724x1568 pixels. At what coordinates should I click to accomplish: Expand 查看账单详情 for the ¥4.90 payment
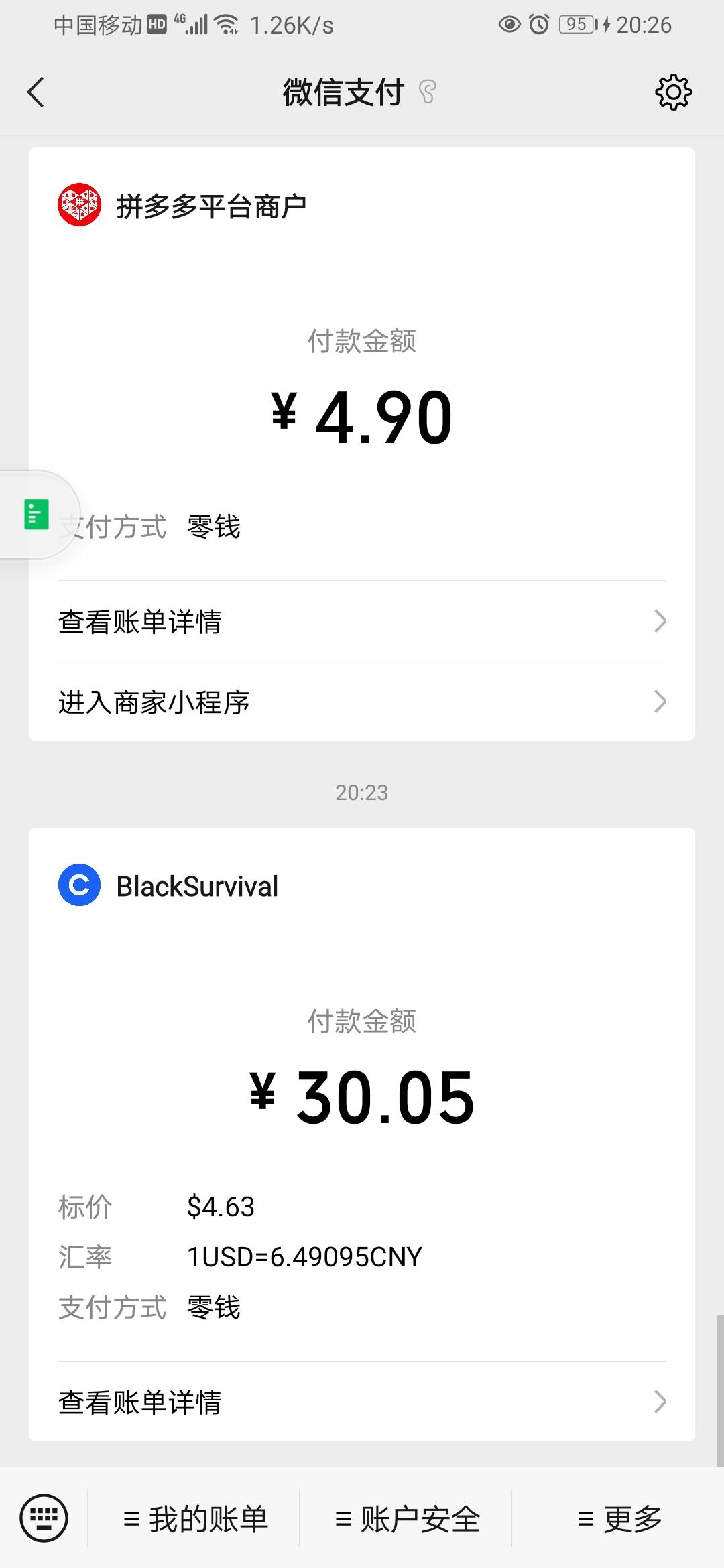(x=362, y=622)
